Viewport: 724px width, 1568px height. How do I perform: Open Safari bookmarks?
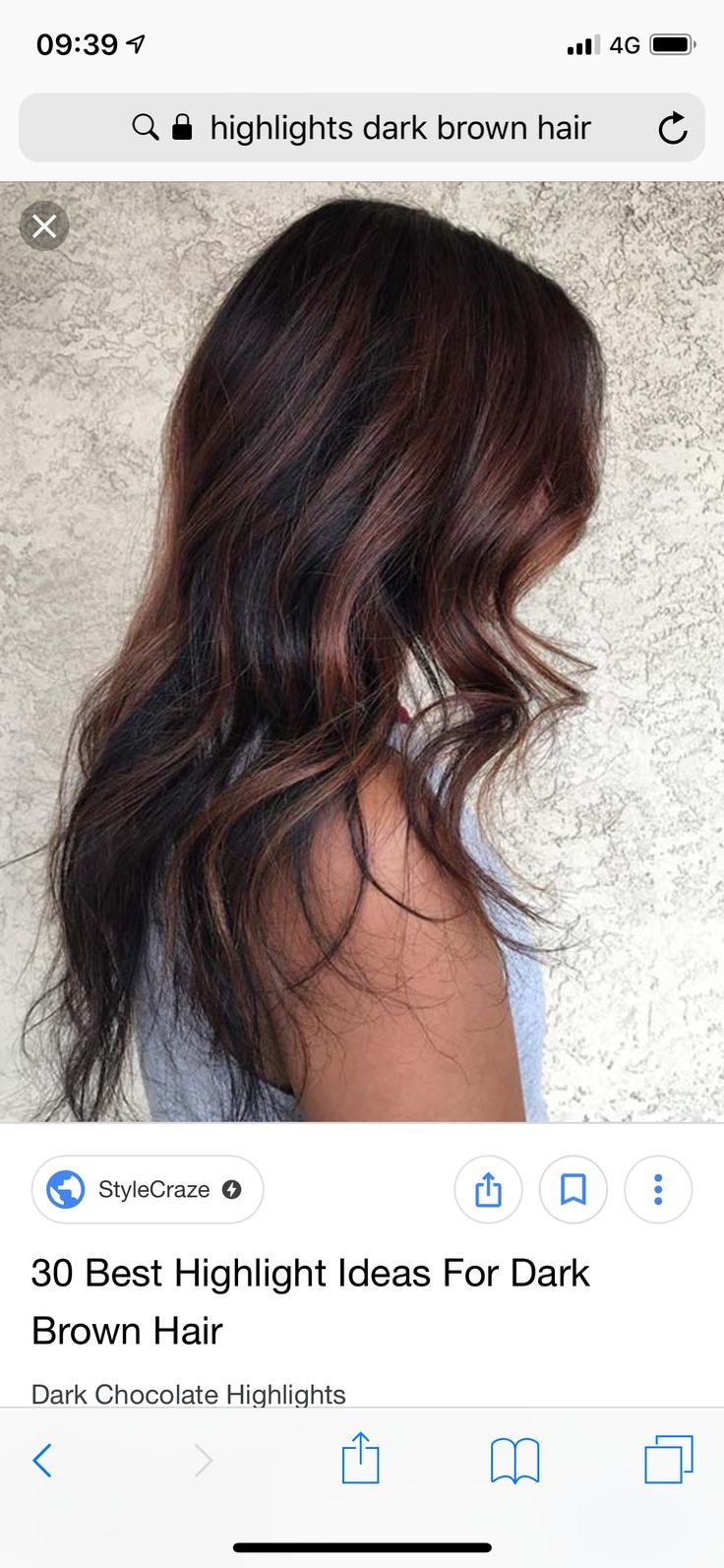[514, 1460]
